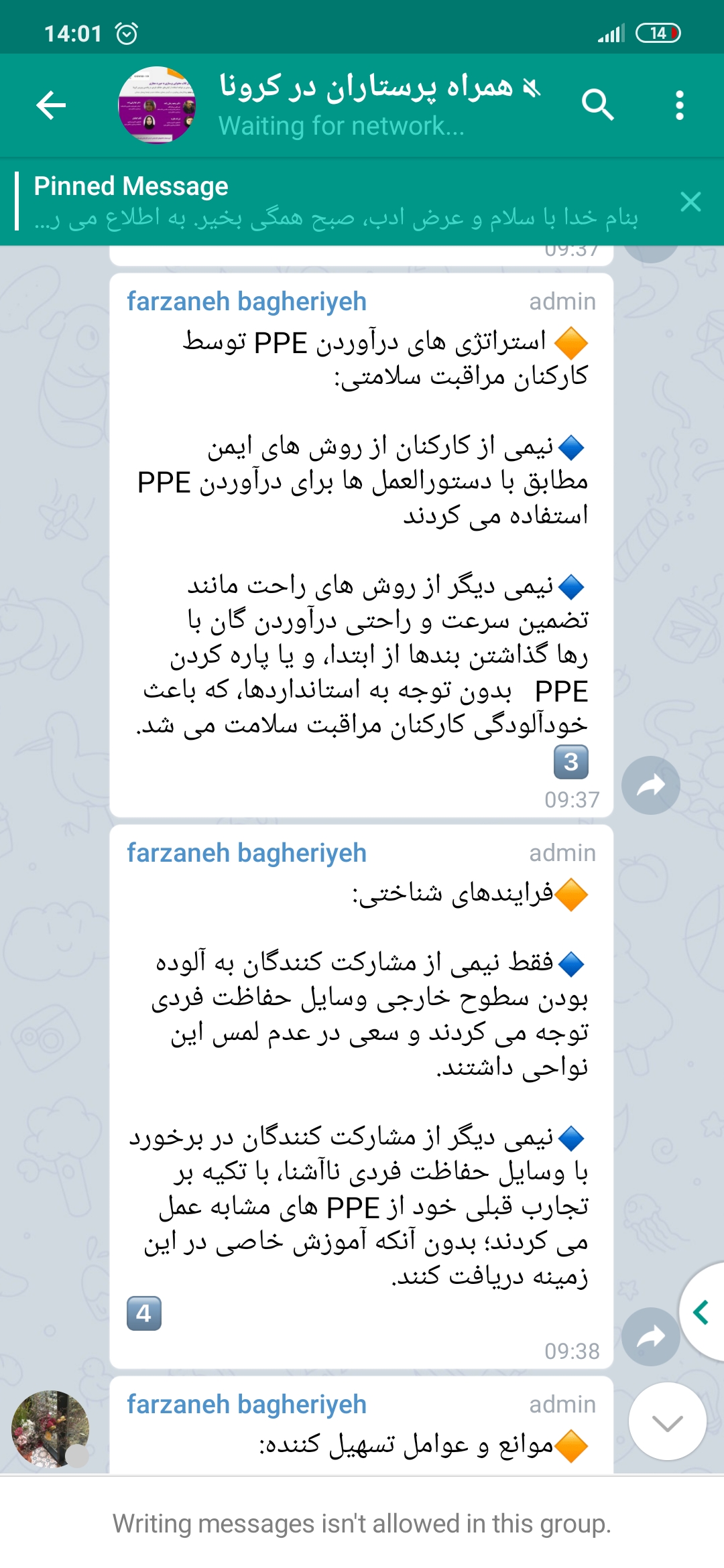This screenshot has width=724, height=1568.
Task: Forward the 09:38 cognitive processes message
Action: pyautogui.click(x=650, y=1337)
